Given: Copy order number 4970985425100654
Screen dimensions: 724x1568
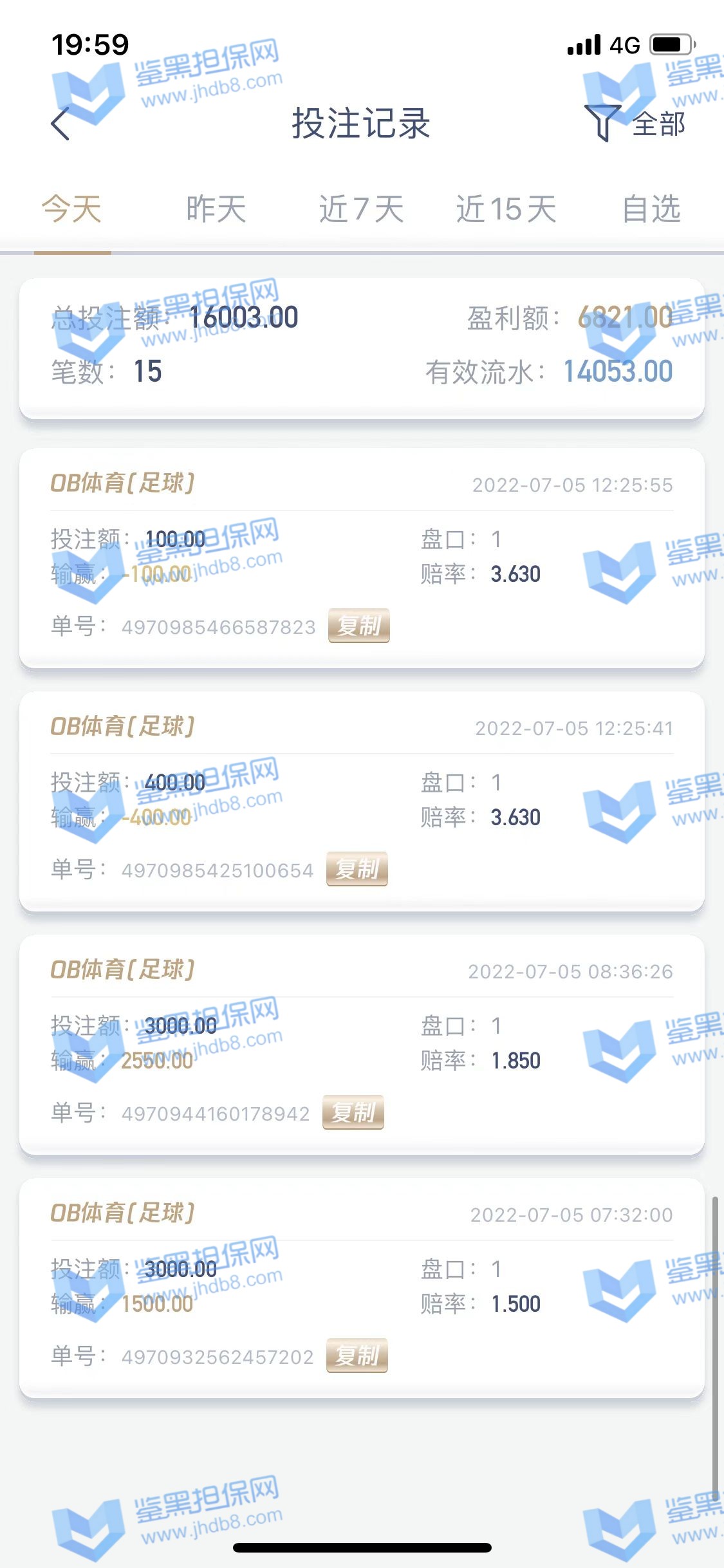Looking at the screenshot, I should (x=357, y=868).
